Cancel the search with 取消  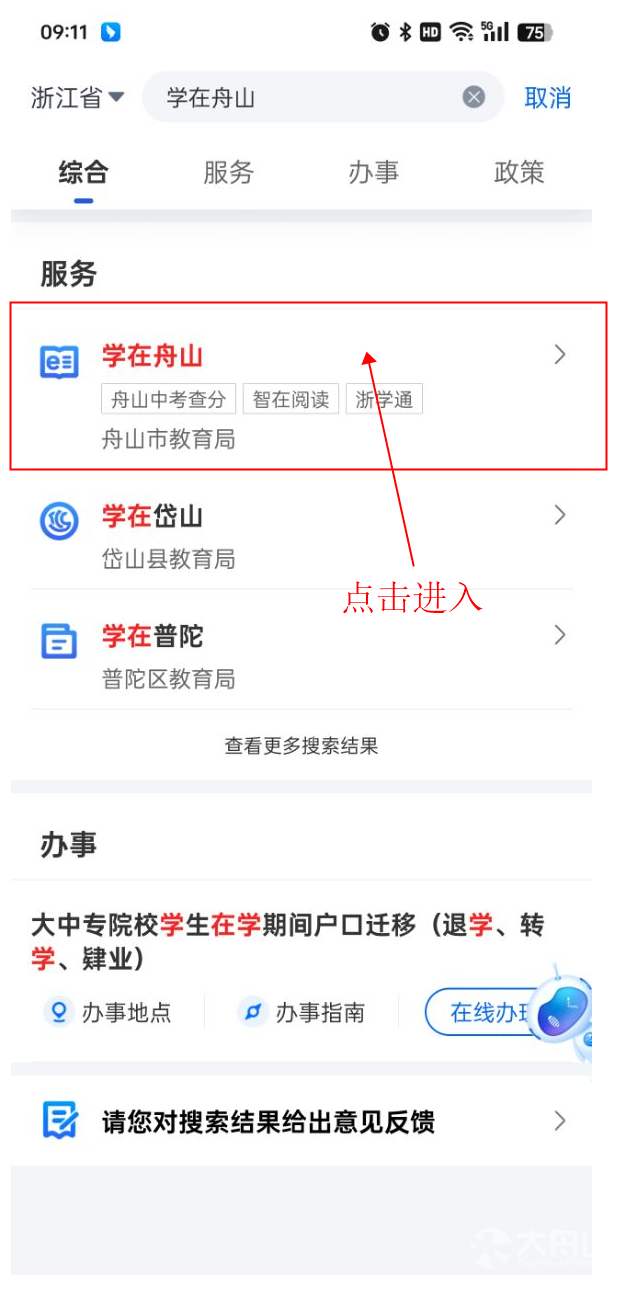548,98
